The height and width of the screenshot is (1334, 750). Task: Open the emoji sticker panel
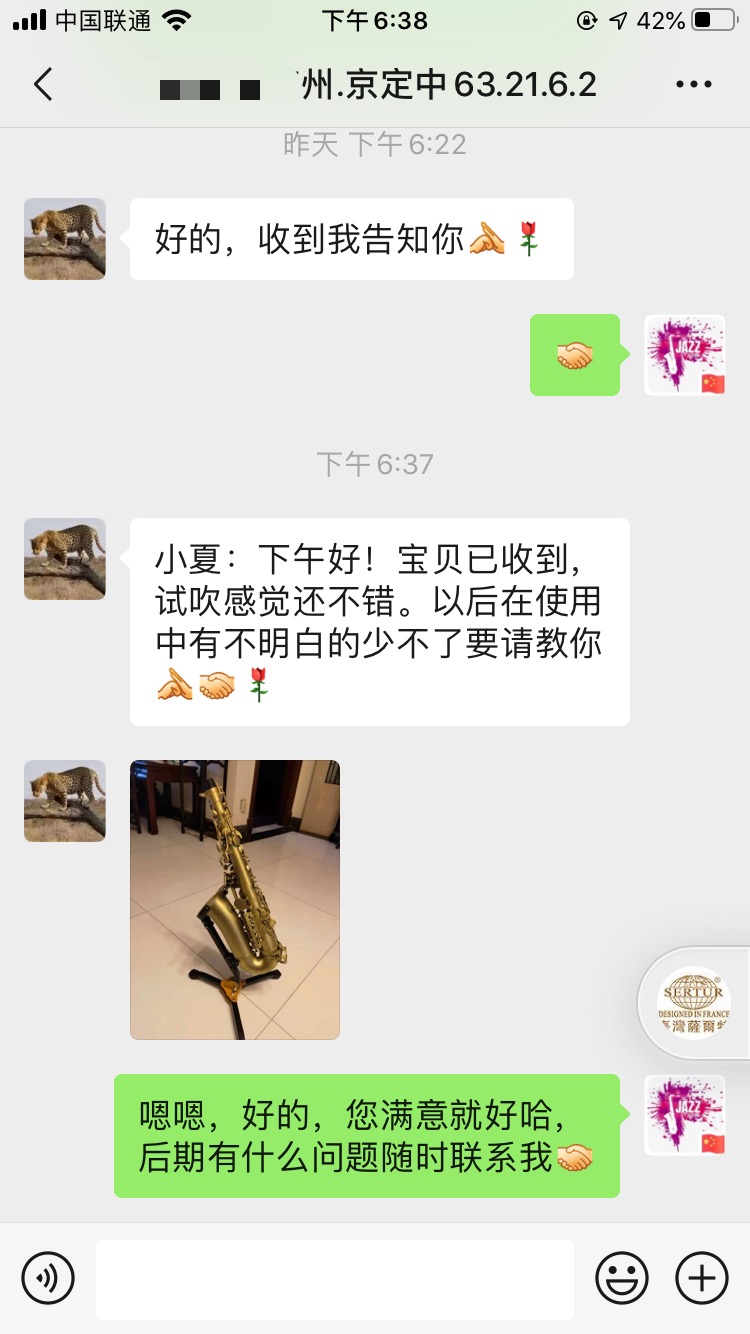(621, 1277)
